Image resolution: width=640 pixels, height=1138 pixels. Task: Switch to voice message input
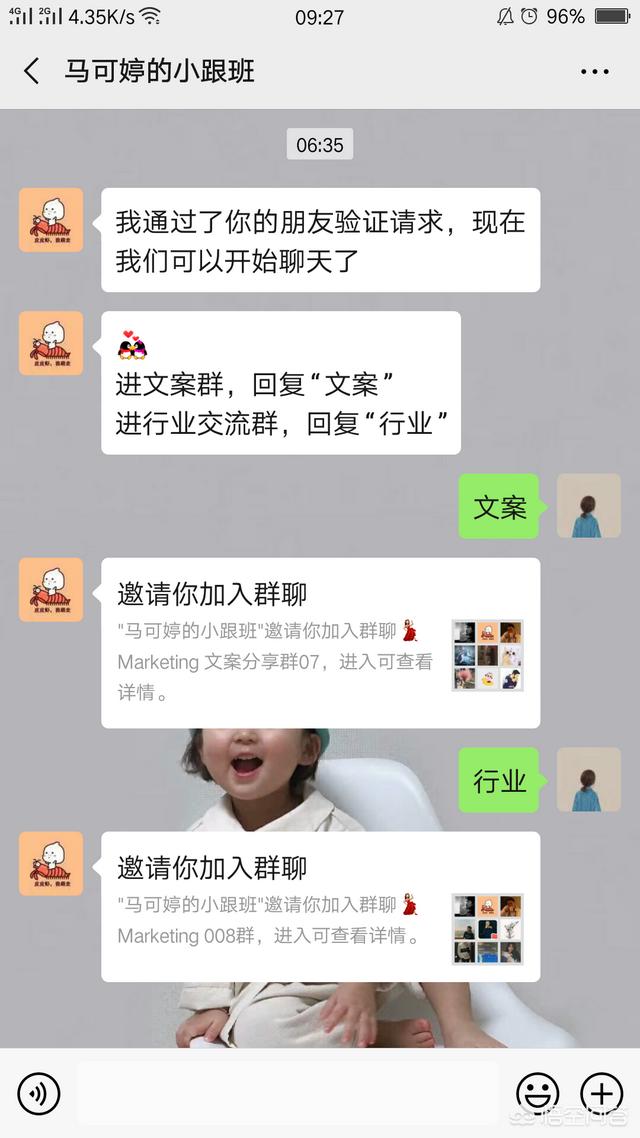(39, 1094)
